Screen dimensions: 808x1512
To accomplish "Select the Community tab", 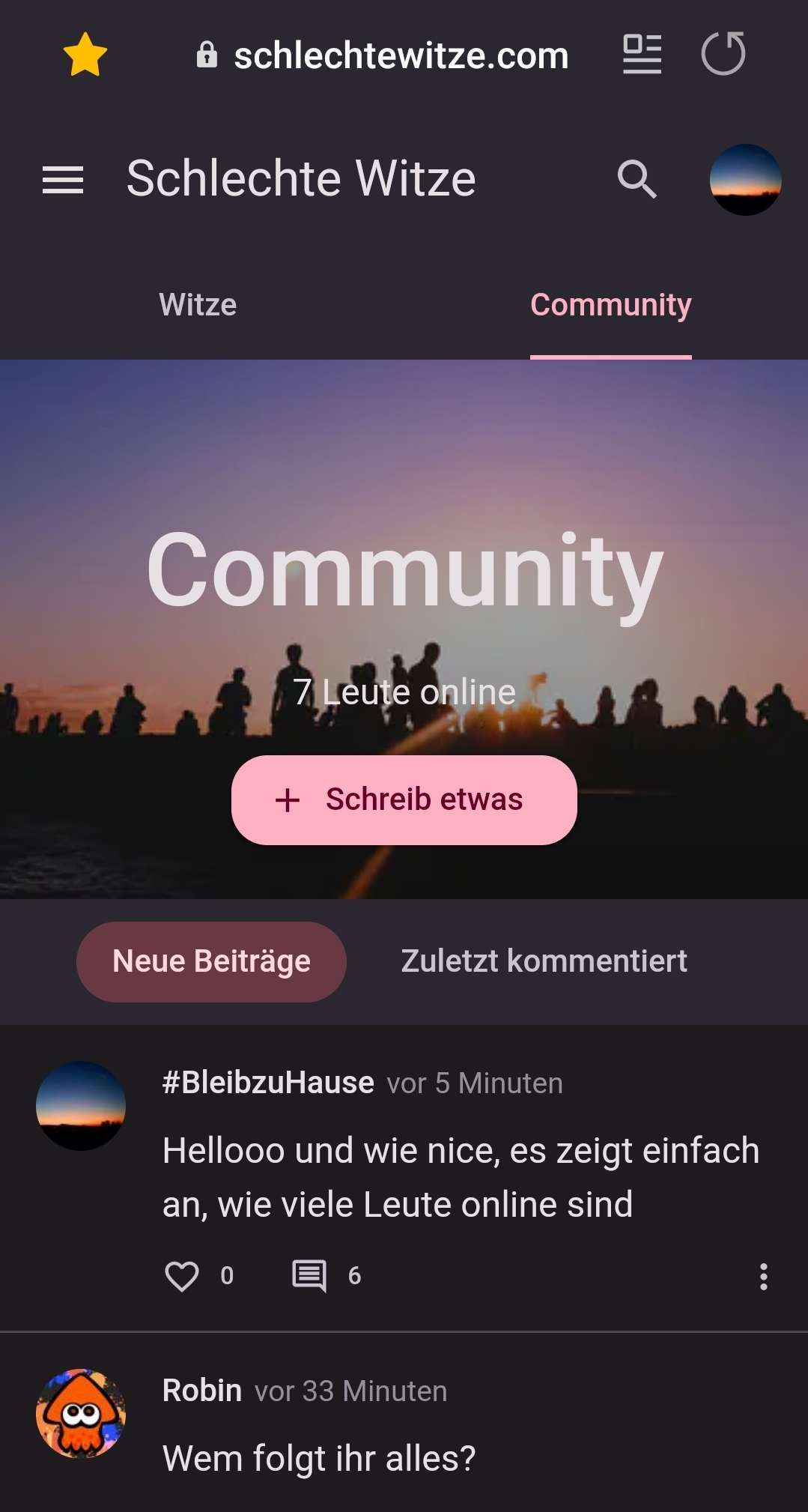I will pos(610,305).
